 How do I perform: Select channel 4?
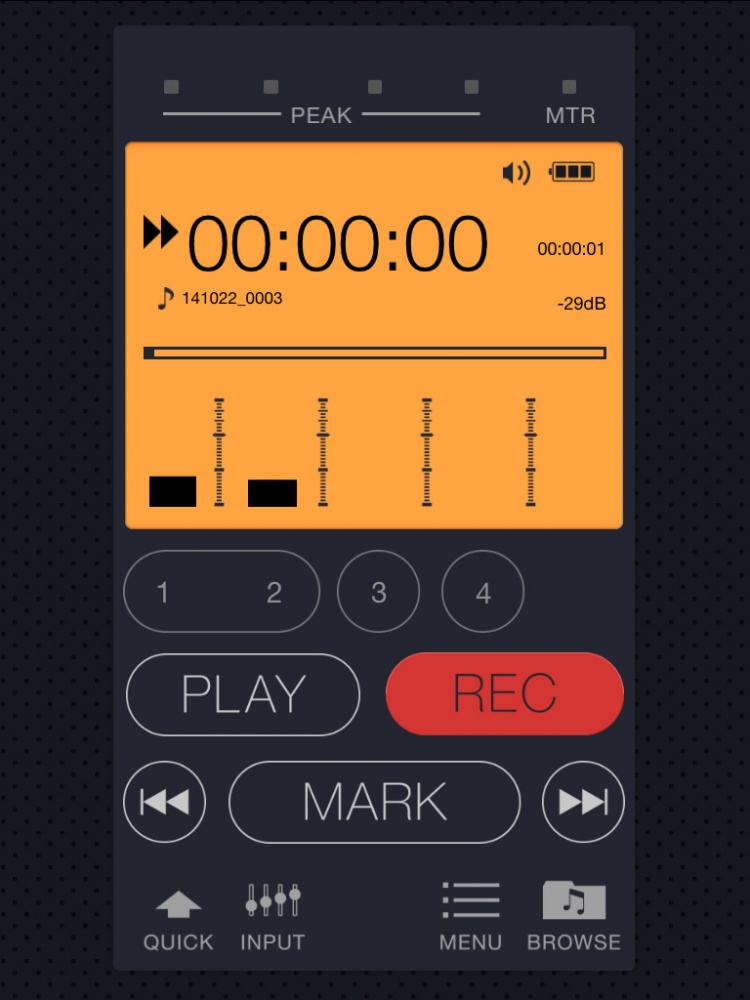[483, 592]
